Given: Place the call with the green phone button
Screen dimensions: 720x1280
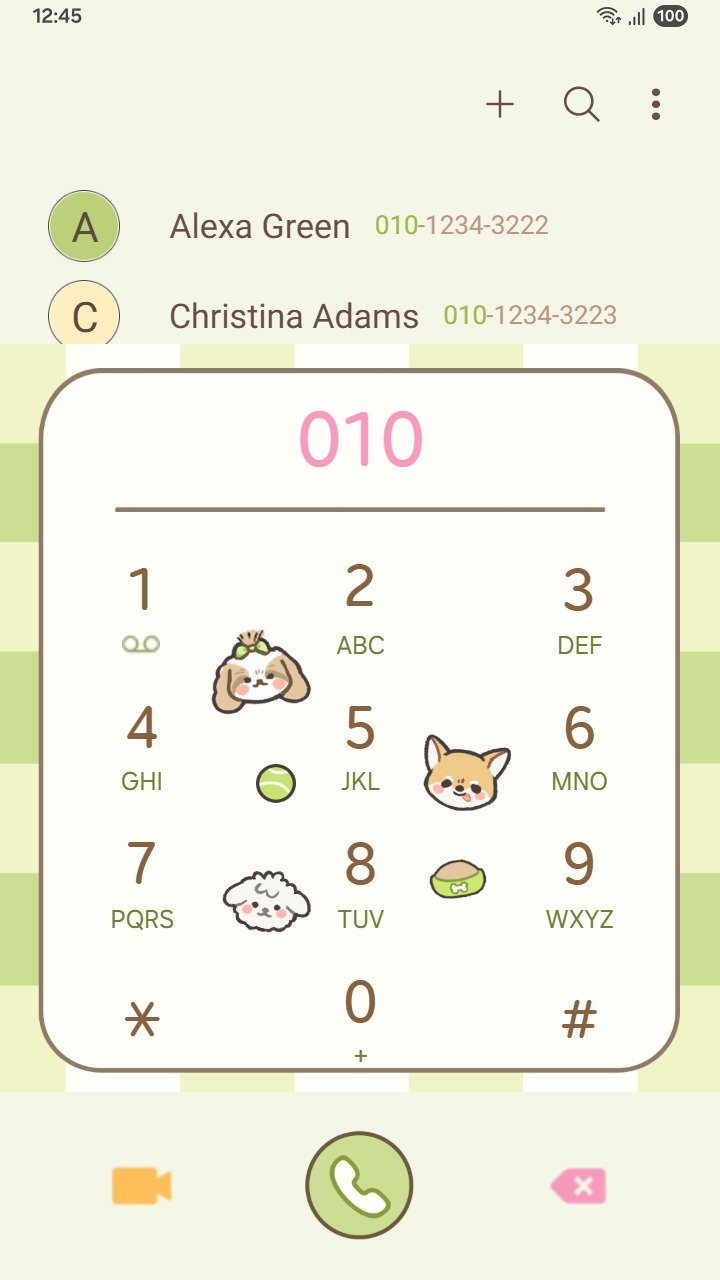Looking at the screenshot, I should tap(359, 1186).
